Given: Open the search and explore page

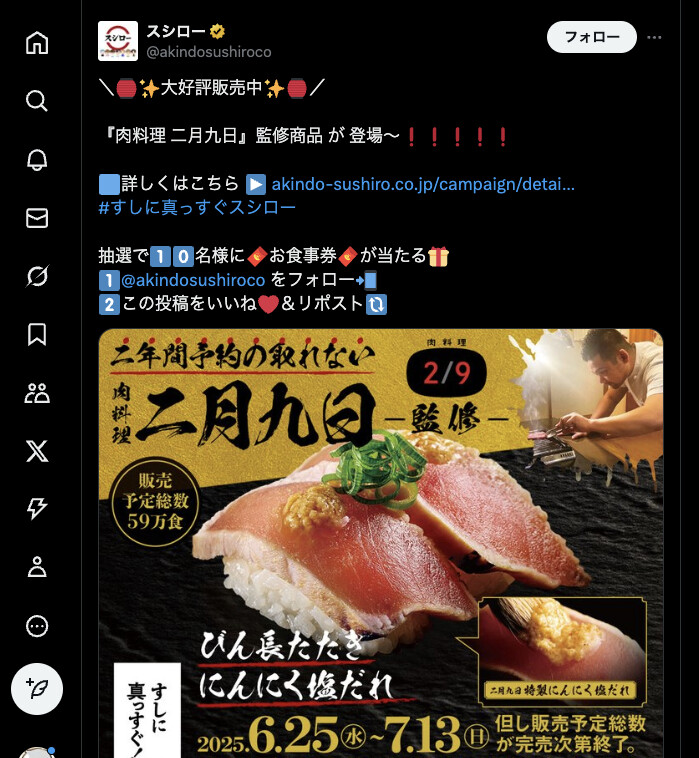Looking at the screenshot, I should coord(37,101).
